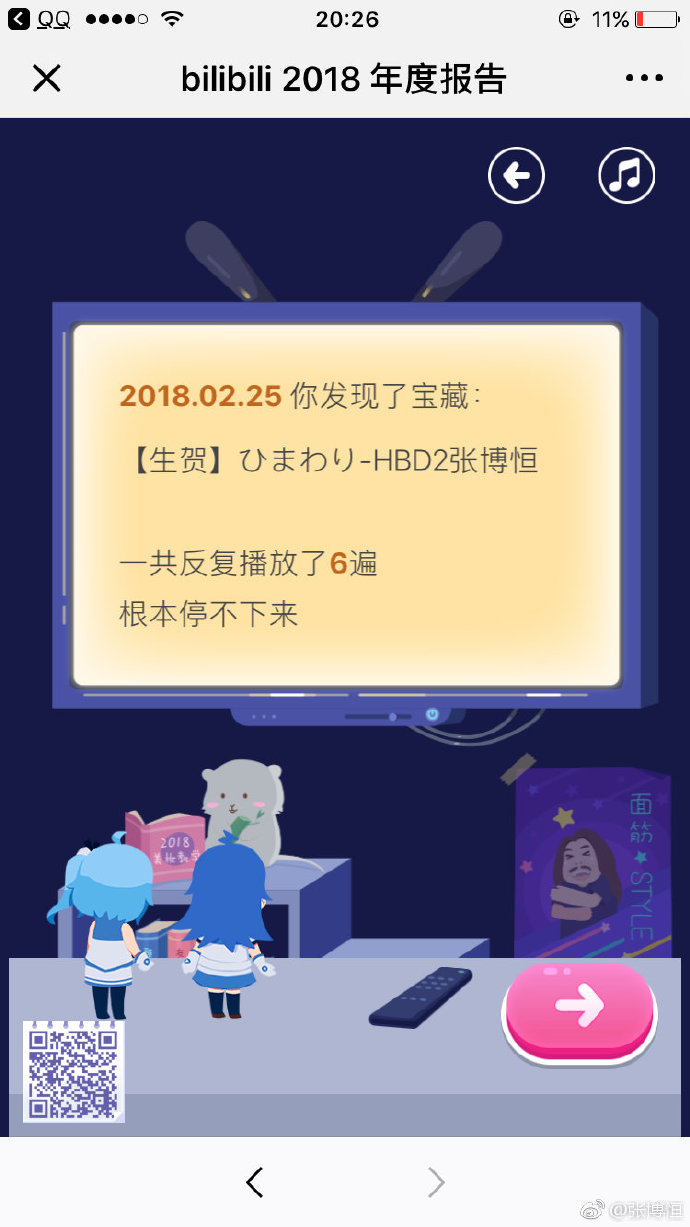The height and width of the screenshot is (1227, 690).
Task: Navigate back in the browser bar
Action: [x=255, y=1183]
